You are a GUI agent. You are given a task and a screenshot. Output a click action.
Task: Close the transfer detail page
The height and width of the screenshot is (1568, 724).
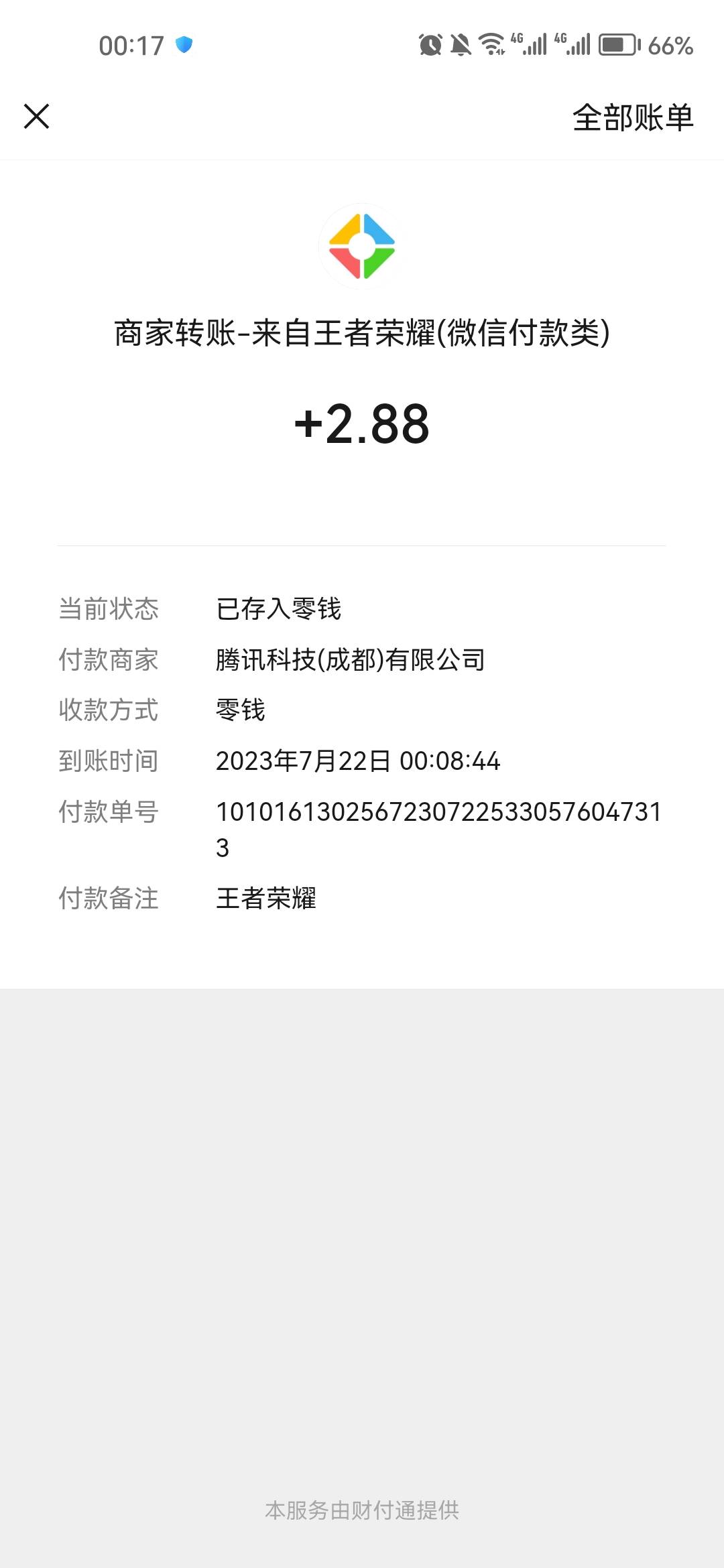37,116
